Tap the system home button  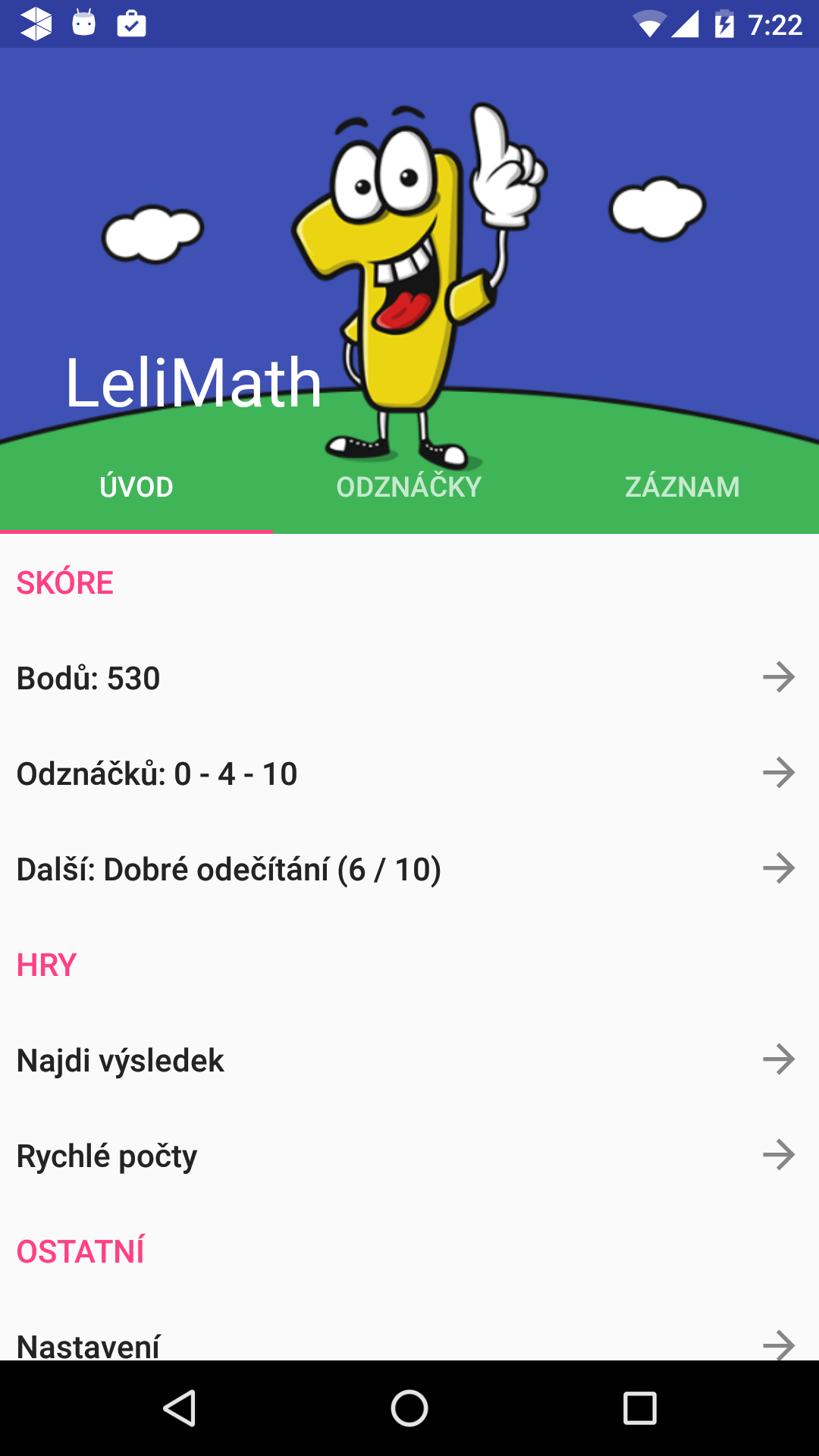[x=409, y=1409]
